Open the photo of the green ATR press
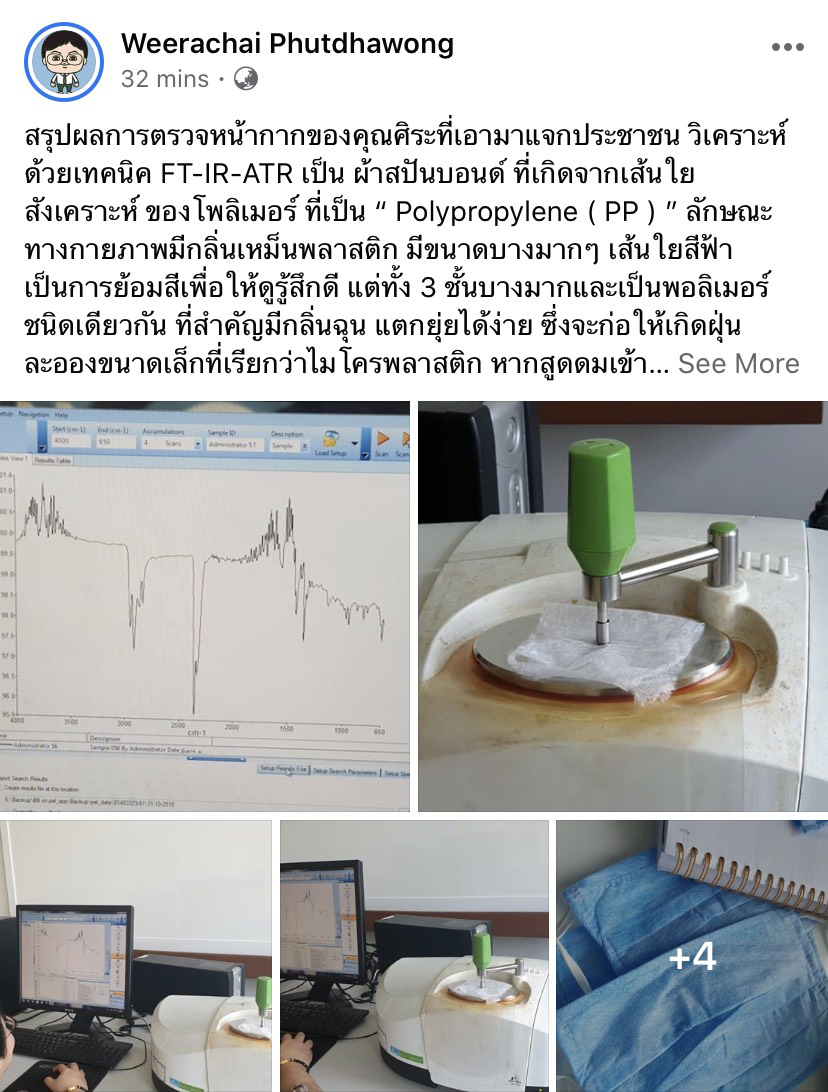This screenshot has width=828, height=1092. tap(622, 605)
